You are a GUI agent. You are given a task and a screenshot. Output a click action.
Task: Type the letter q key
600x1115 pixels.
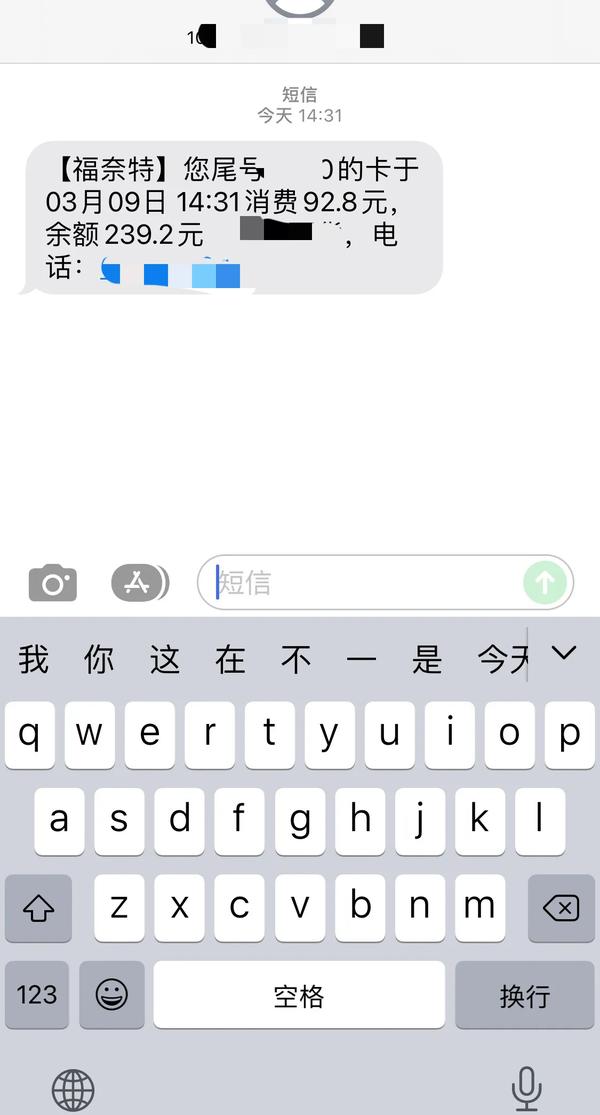coord(30,735)
